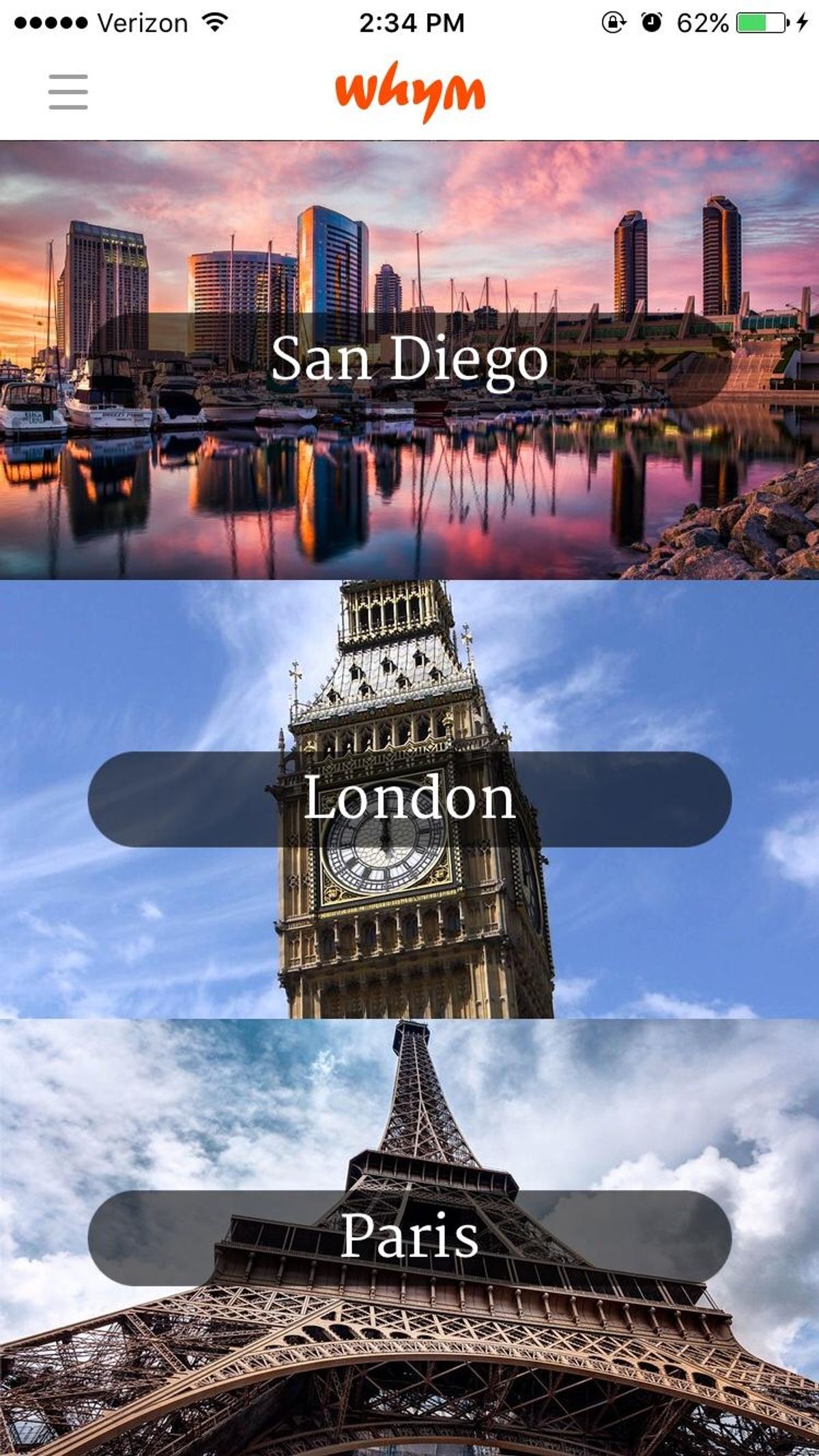Open the London city card
Screen dimensions: 819x1456
tap(409, 799)
